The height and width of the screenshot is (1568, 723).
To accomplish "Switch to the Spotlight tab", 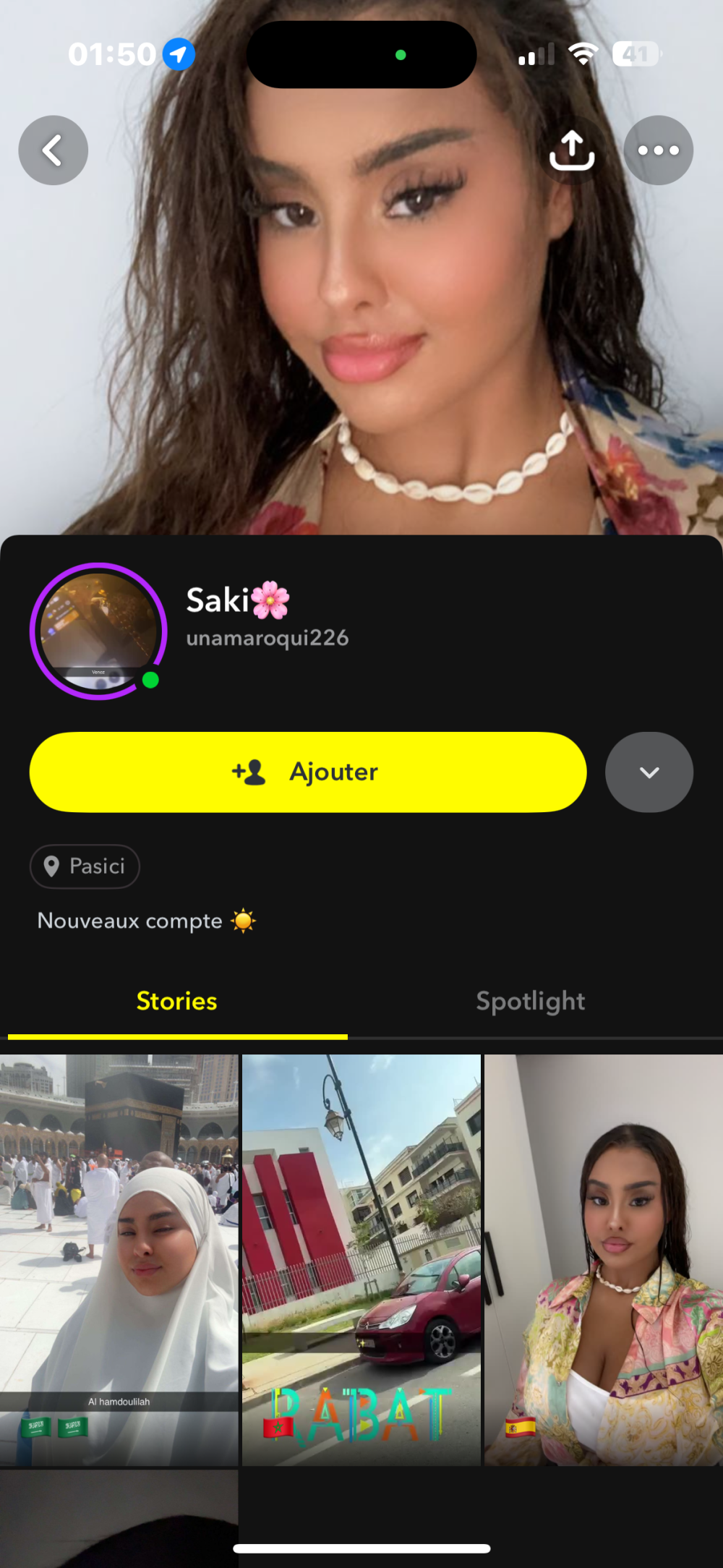I will pos(530,1001).
